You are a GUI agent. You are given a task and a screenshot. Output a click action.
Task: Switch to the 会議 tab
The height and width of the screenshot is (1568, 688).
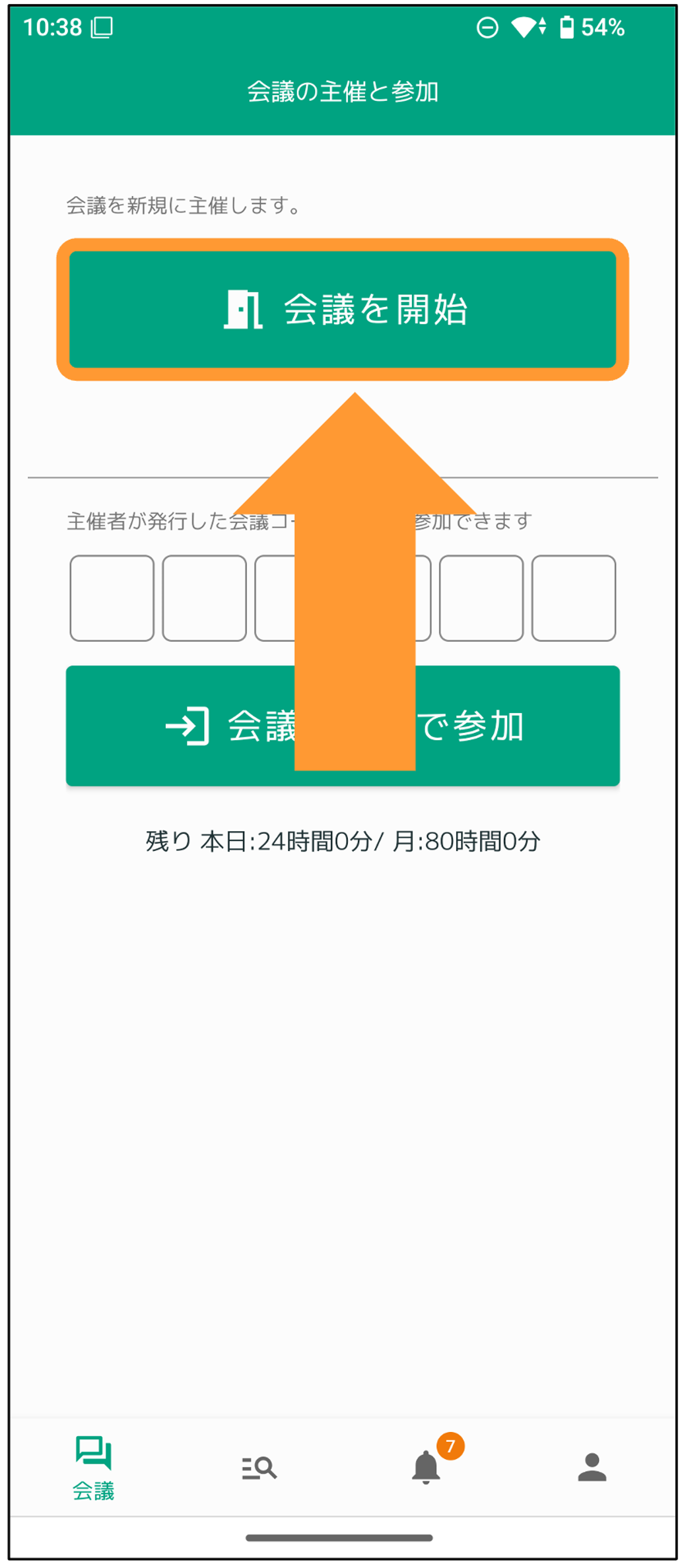93,1468
